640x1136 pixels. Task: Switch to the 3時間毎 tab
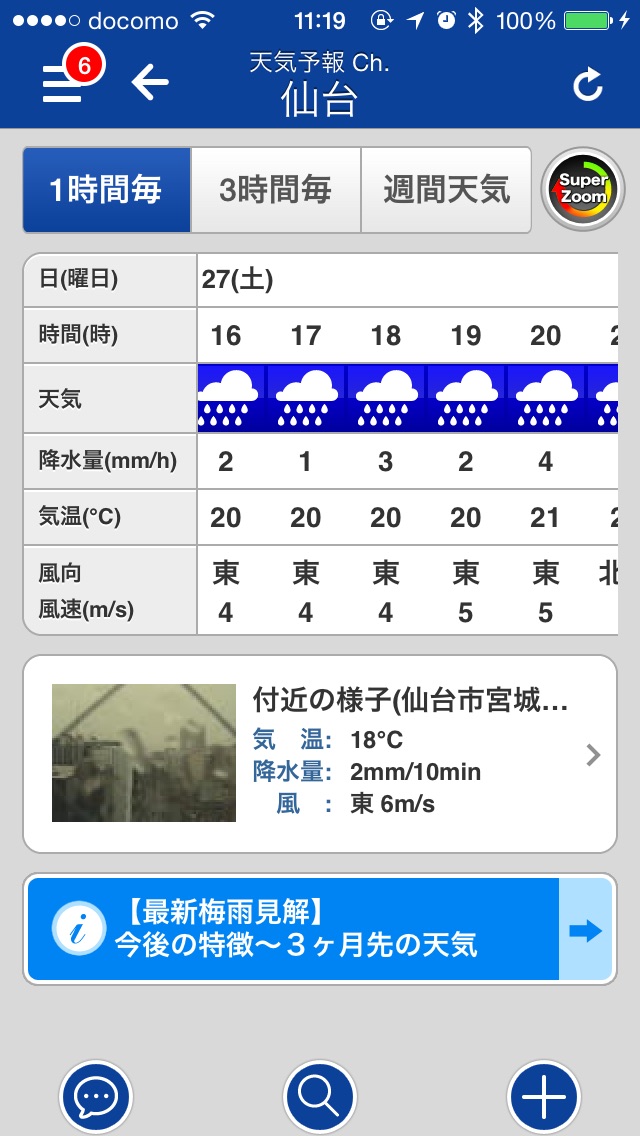275,190
